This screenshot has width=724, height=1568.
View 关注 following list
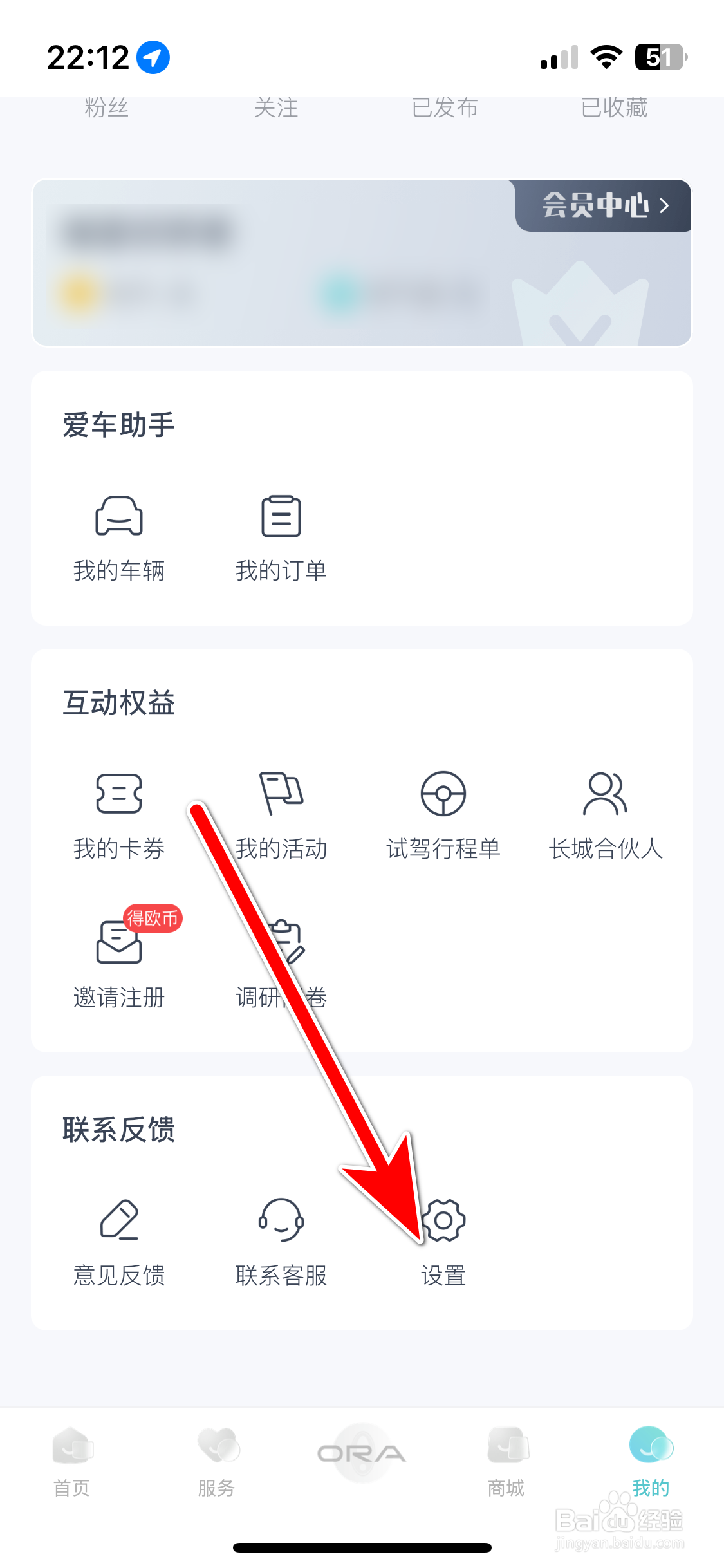[x=276, y=108]
